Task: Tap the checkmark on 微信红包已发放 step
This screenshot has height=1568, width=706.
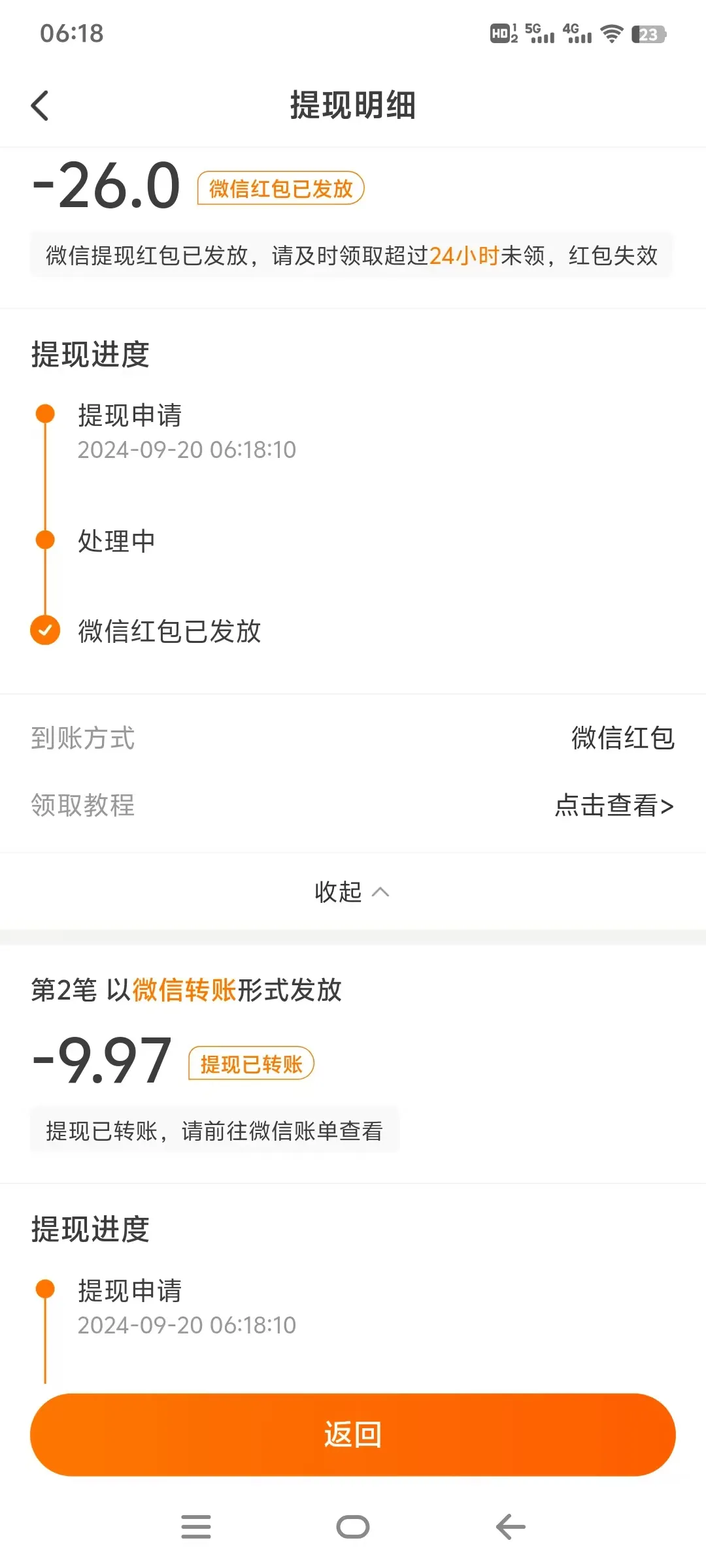Action: (44, 631)
